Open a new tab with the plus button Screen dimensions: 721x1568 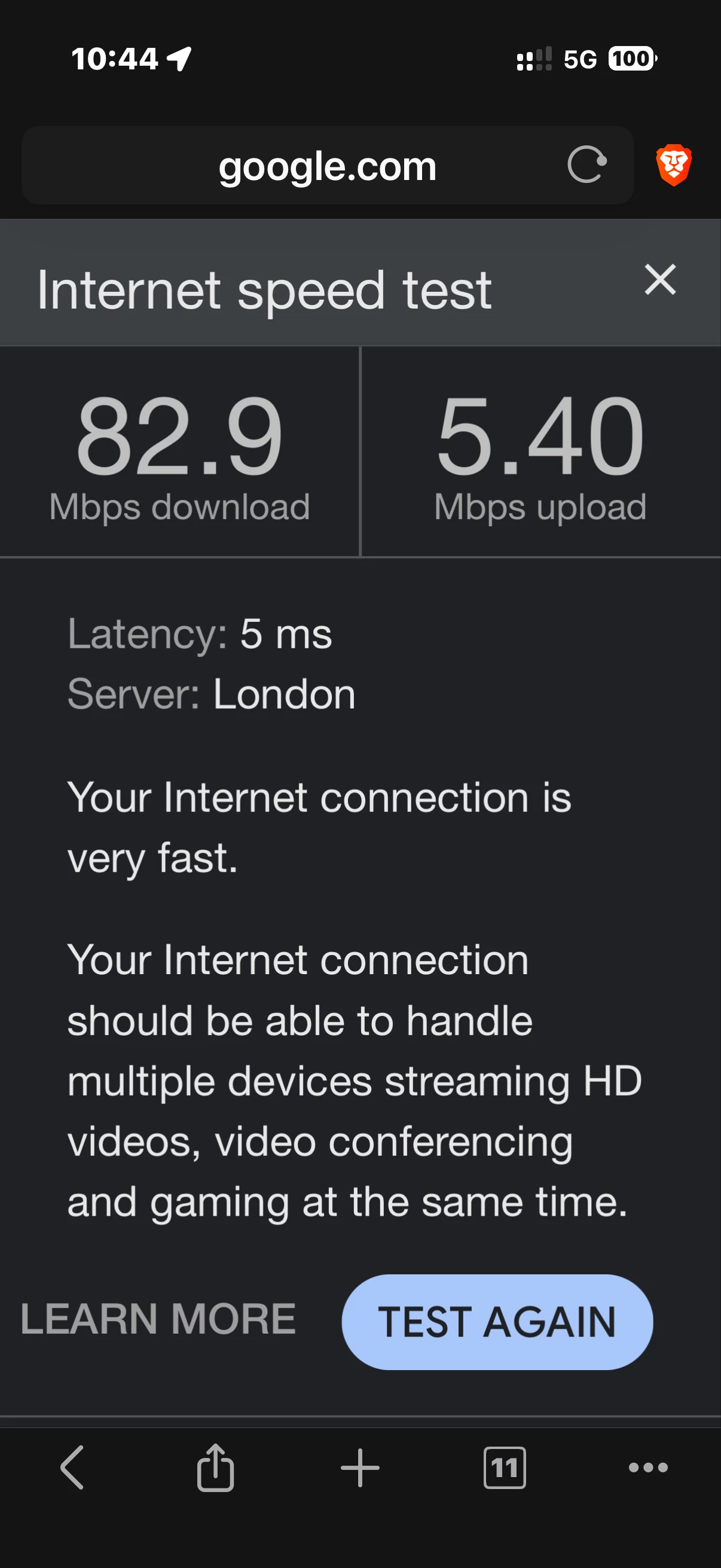[x=360, y=1468]
